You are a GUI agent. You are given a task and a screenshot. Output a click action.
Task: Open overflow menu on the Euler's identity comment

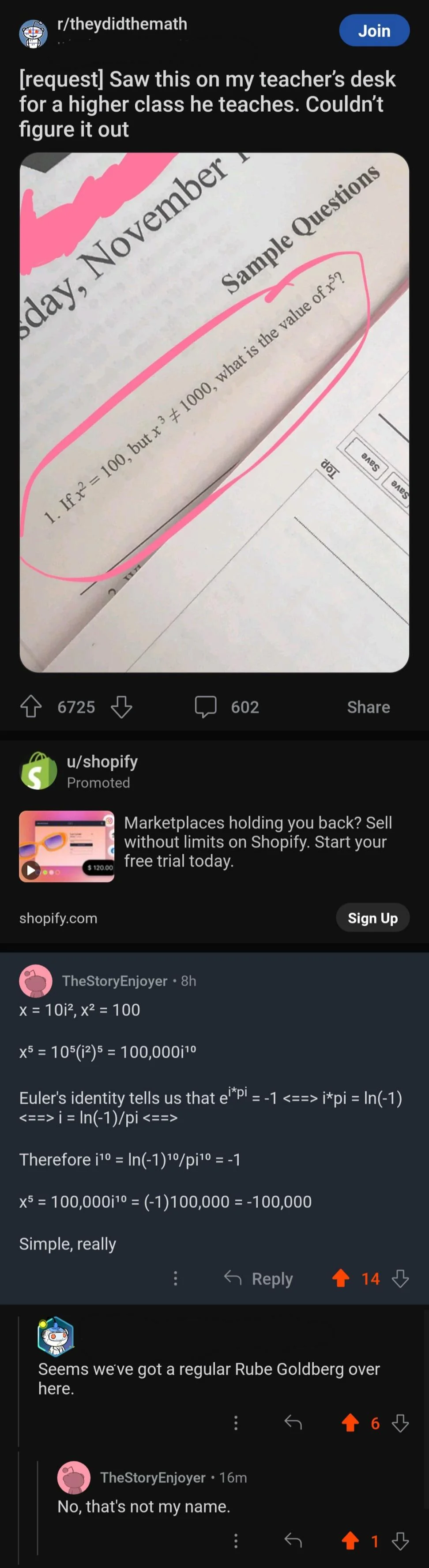(175, 1278)
